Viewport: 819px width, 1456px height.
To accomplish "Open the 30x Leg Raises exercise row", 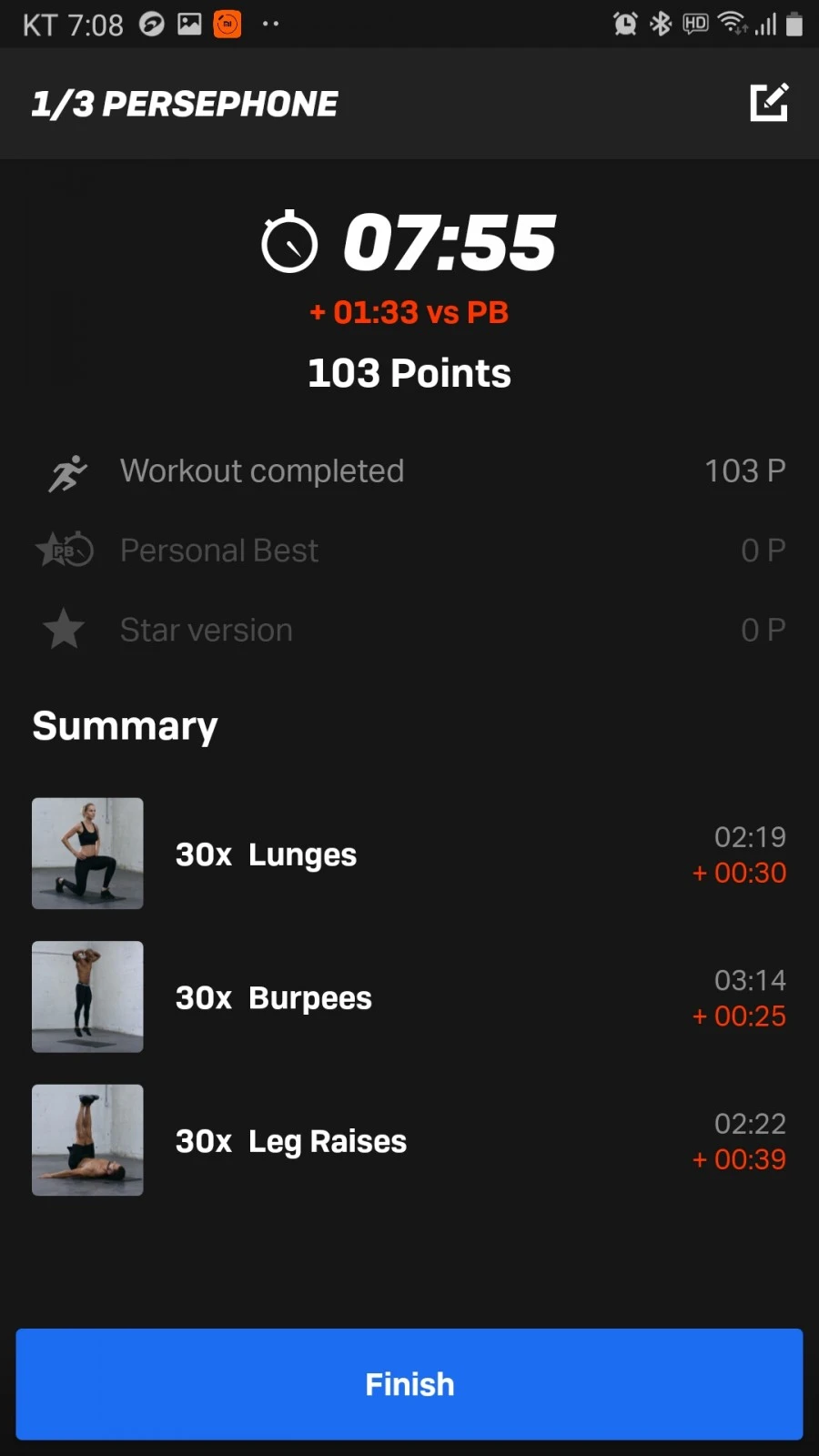I will 409,1140.
